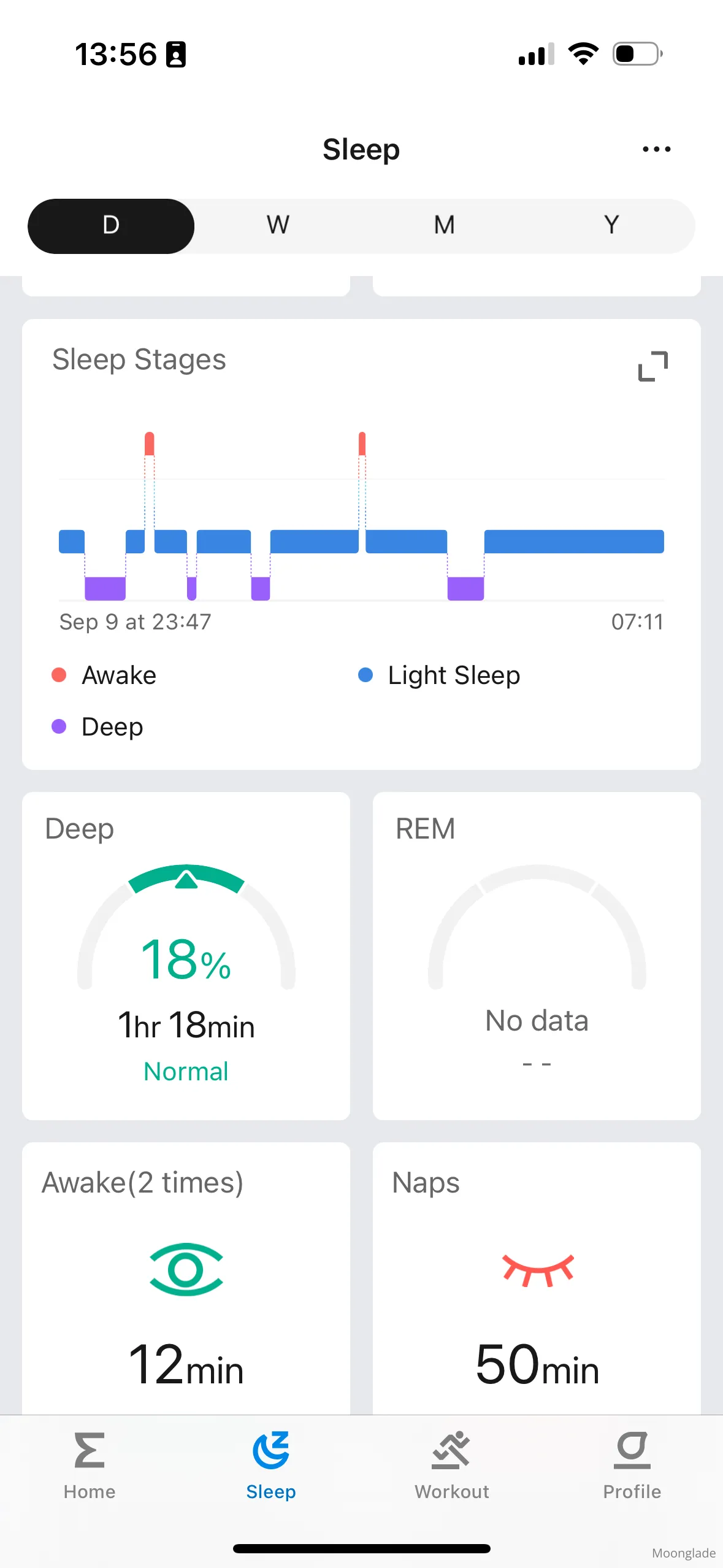Expand the Sleep Stages chart fullscreen
Screen dimensions: 723x1568
point(652,366)
